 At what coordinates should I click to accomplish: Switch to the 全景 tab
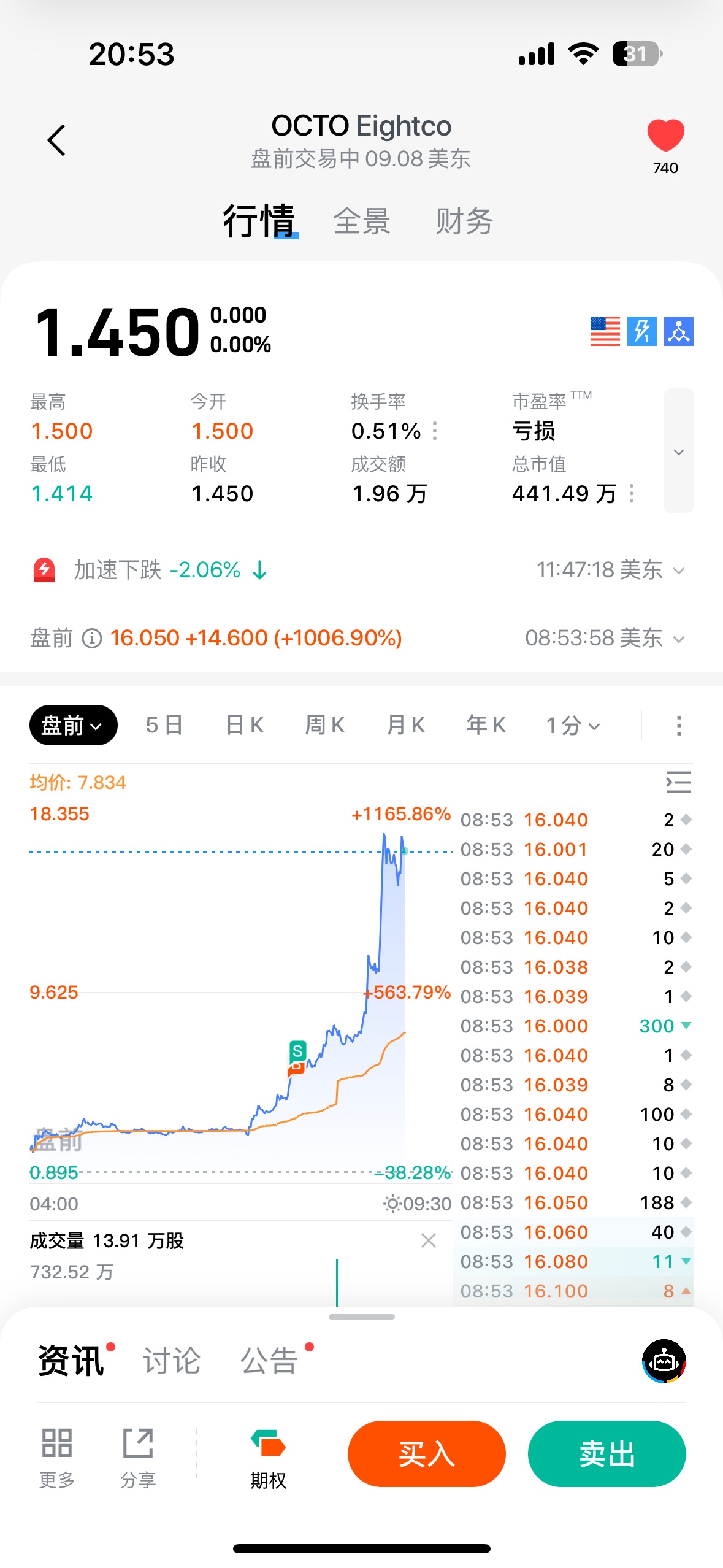click(x=362, y=221)
